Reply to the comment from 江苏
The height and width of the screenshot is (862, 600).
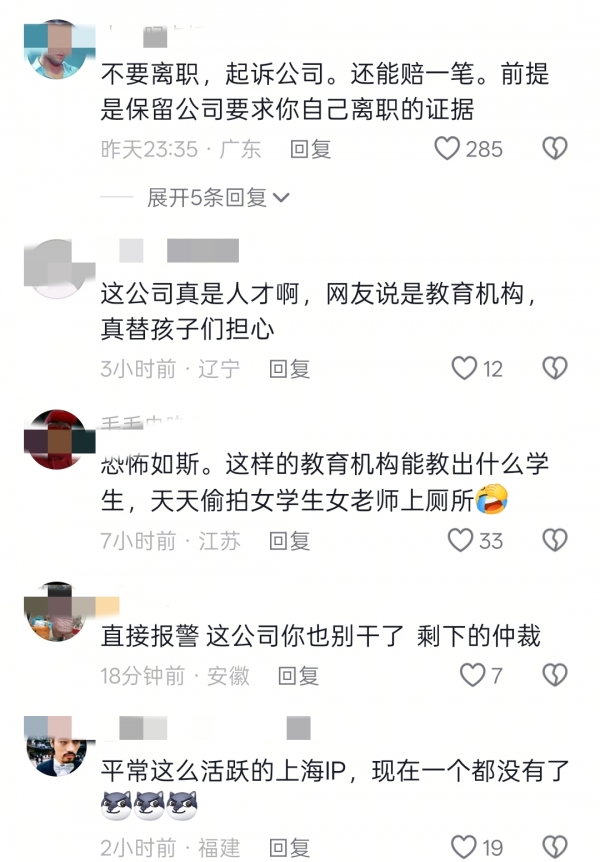tap(289, 541)
